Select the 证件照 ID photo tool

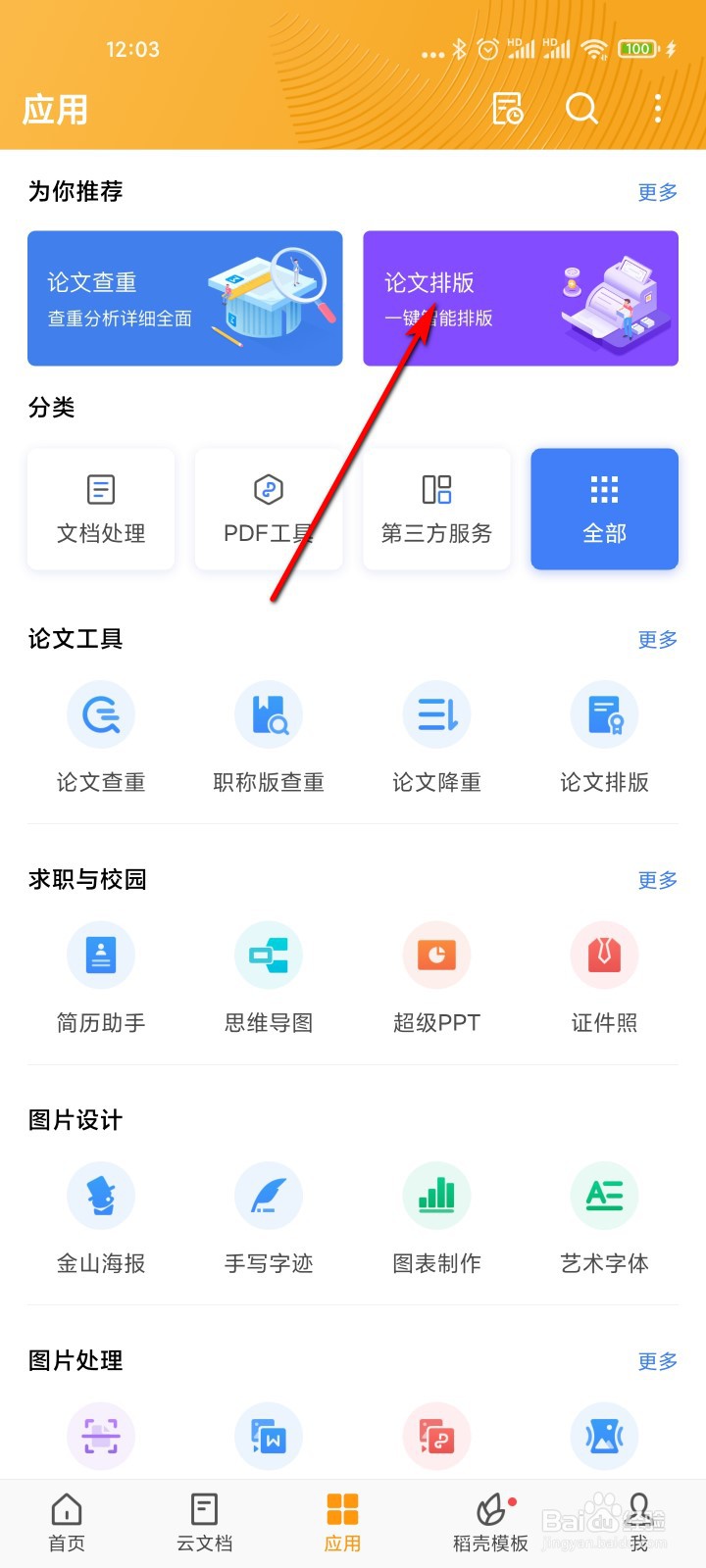pos(604,975)
